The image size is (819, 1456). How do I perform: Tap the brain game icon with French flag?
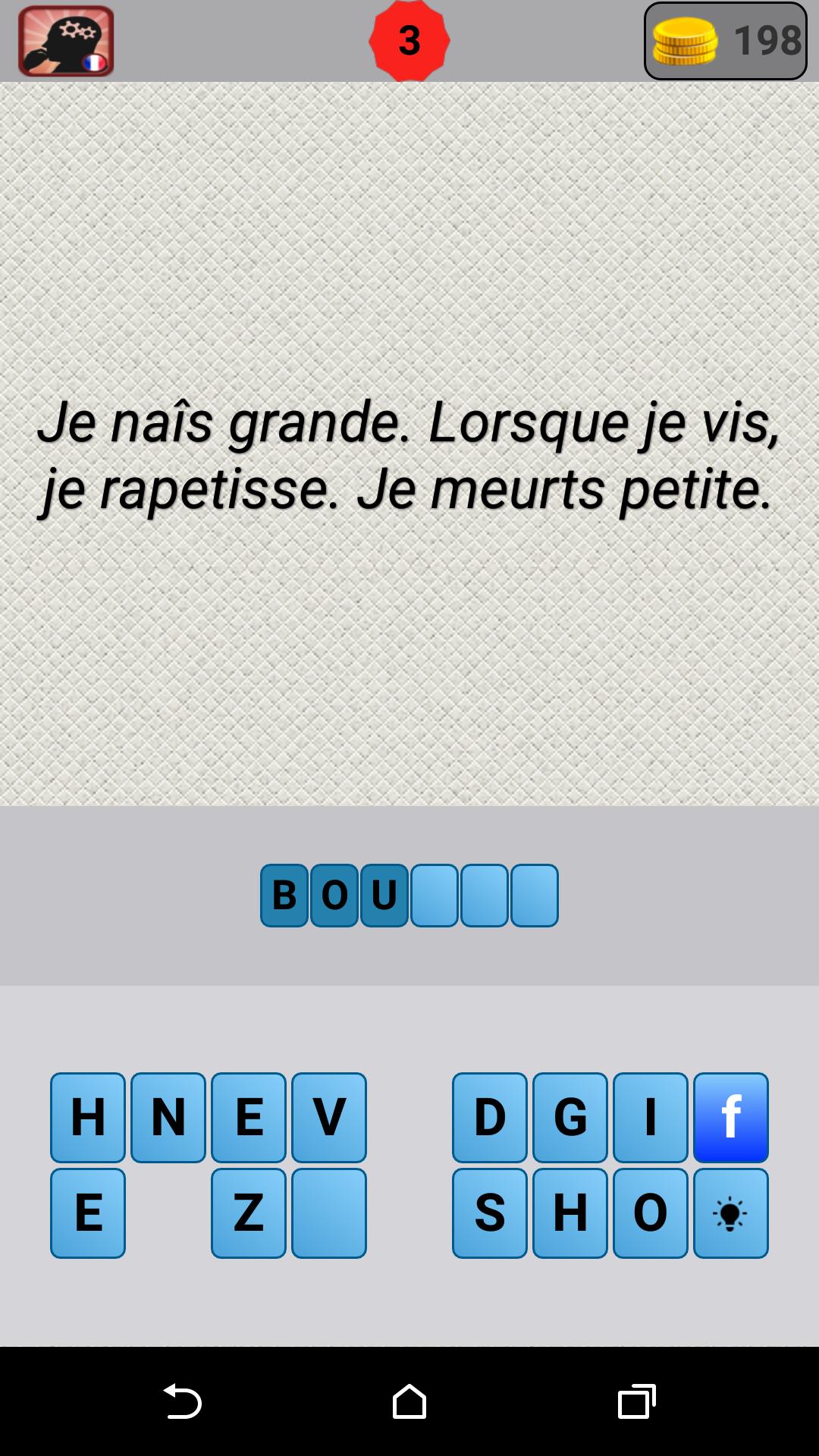66,41
